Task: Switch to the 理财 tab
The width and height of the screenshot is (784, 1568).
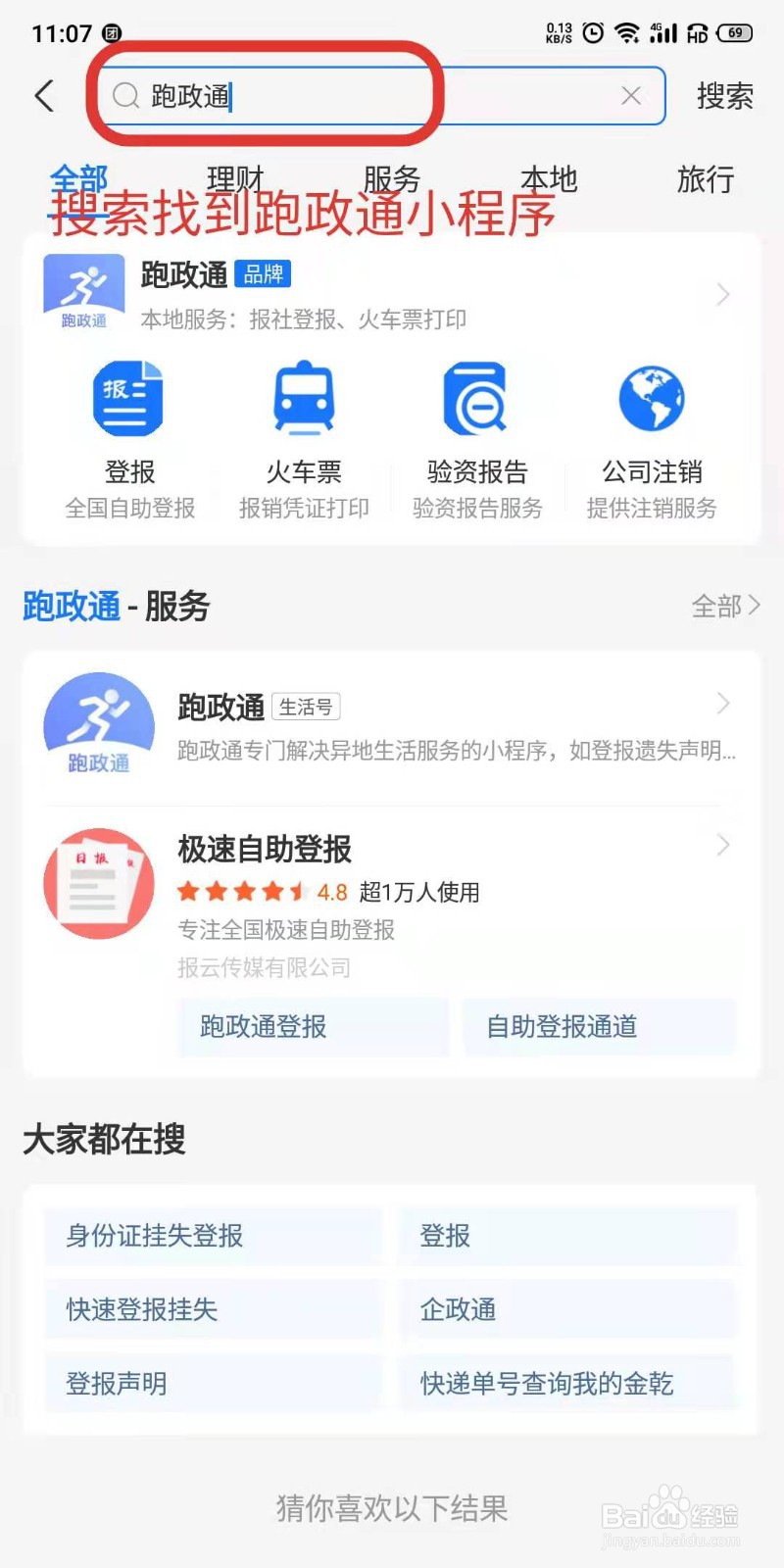Action: pos(235,180)
